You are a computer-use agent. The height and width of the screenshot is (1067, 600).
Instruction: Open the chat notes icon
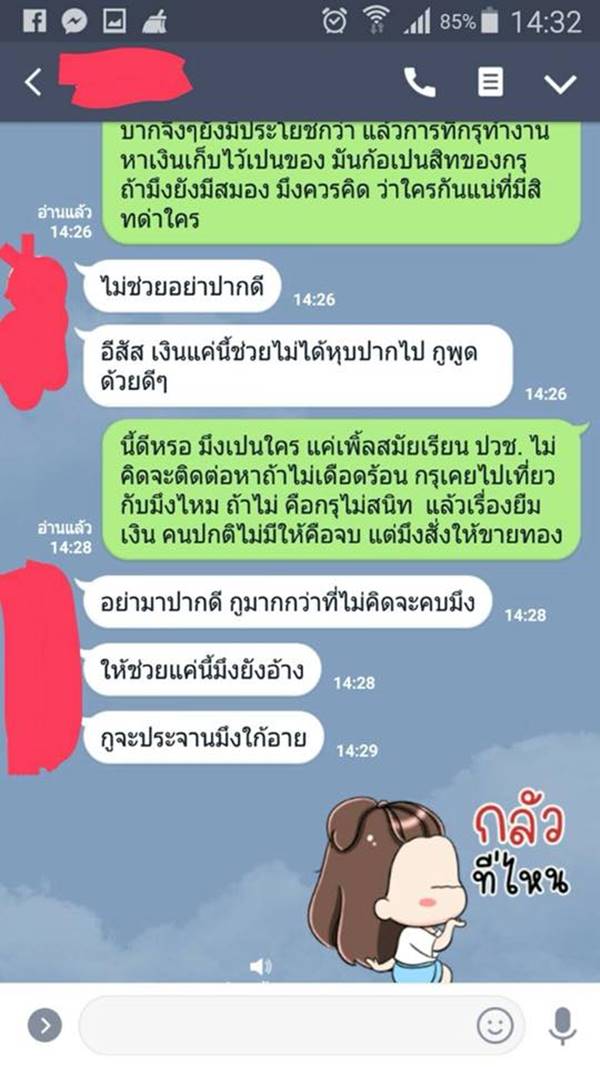click(x=490, y=82)
